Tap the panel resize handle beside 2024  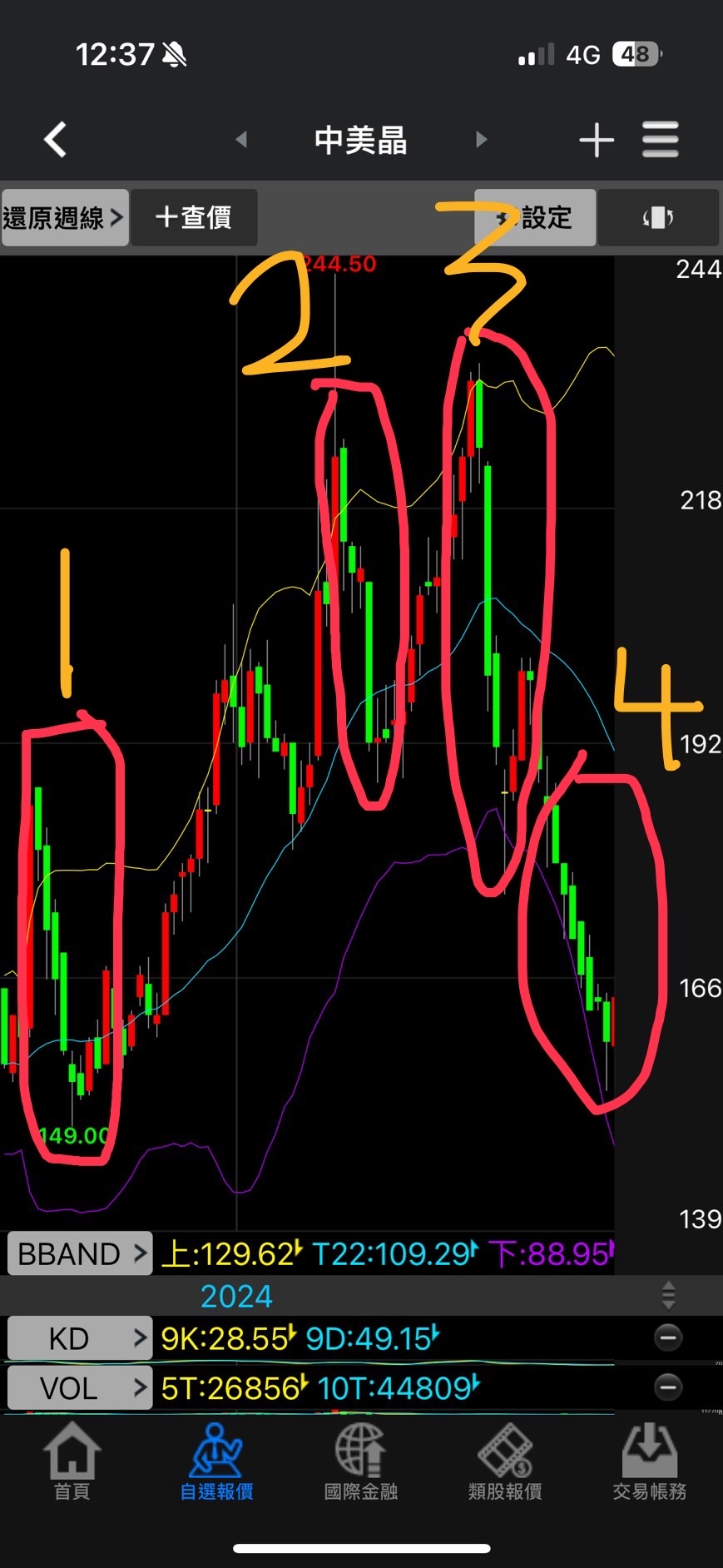coord(668,1295)
